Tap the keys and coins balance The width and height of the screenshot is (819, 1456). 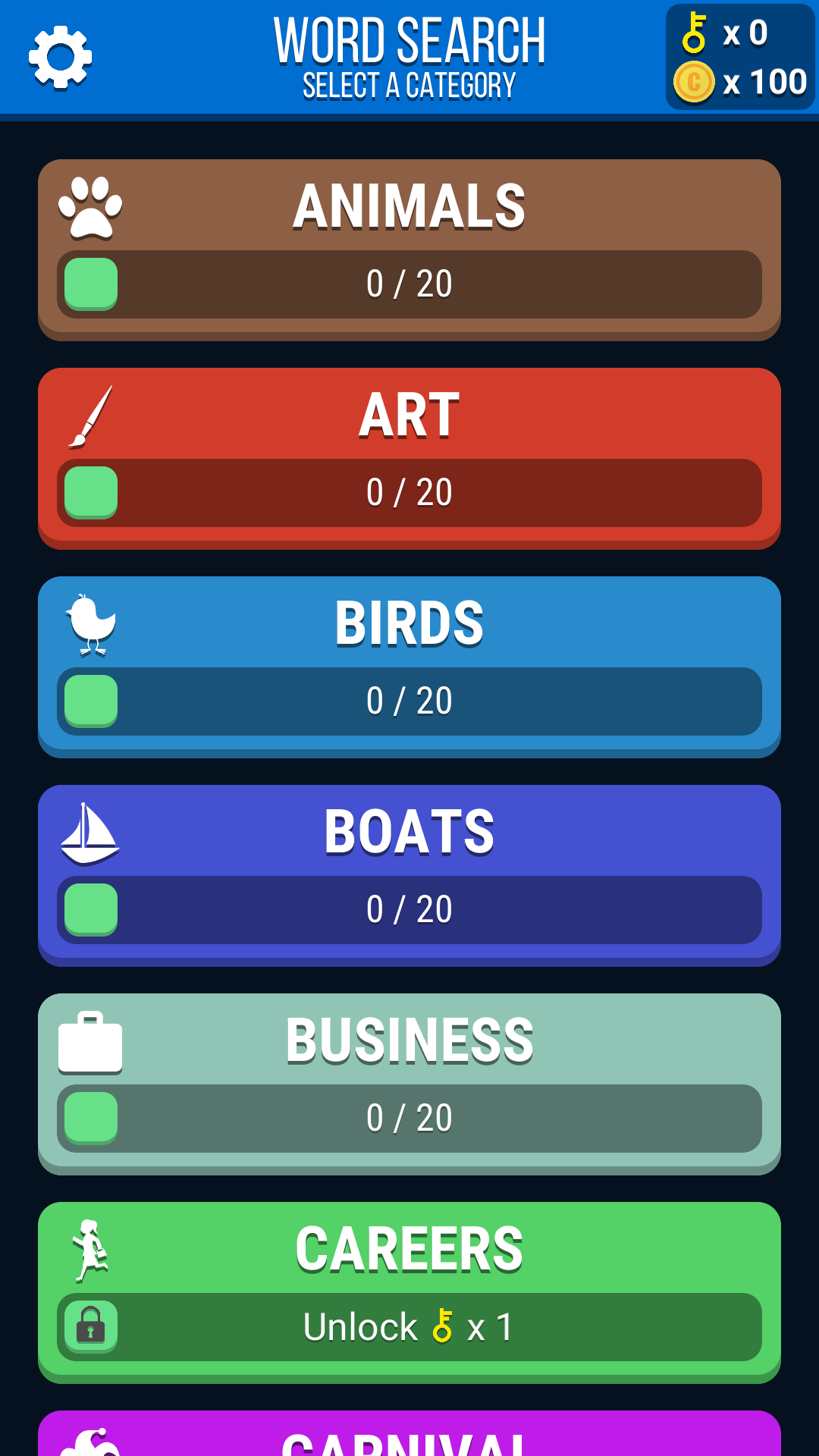click(739, 57)
